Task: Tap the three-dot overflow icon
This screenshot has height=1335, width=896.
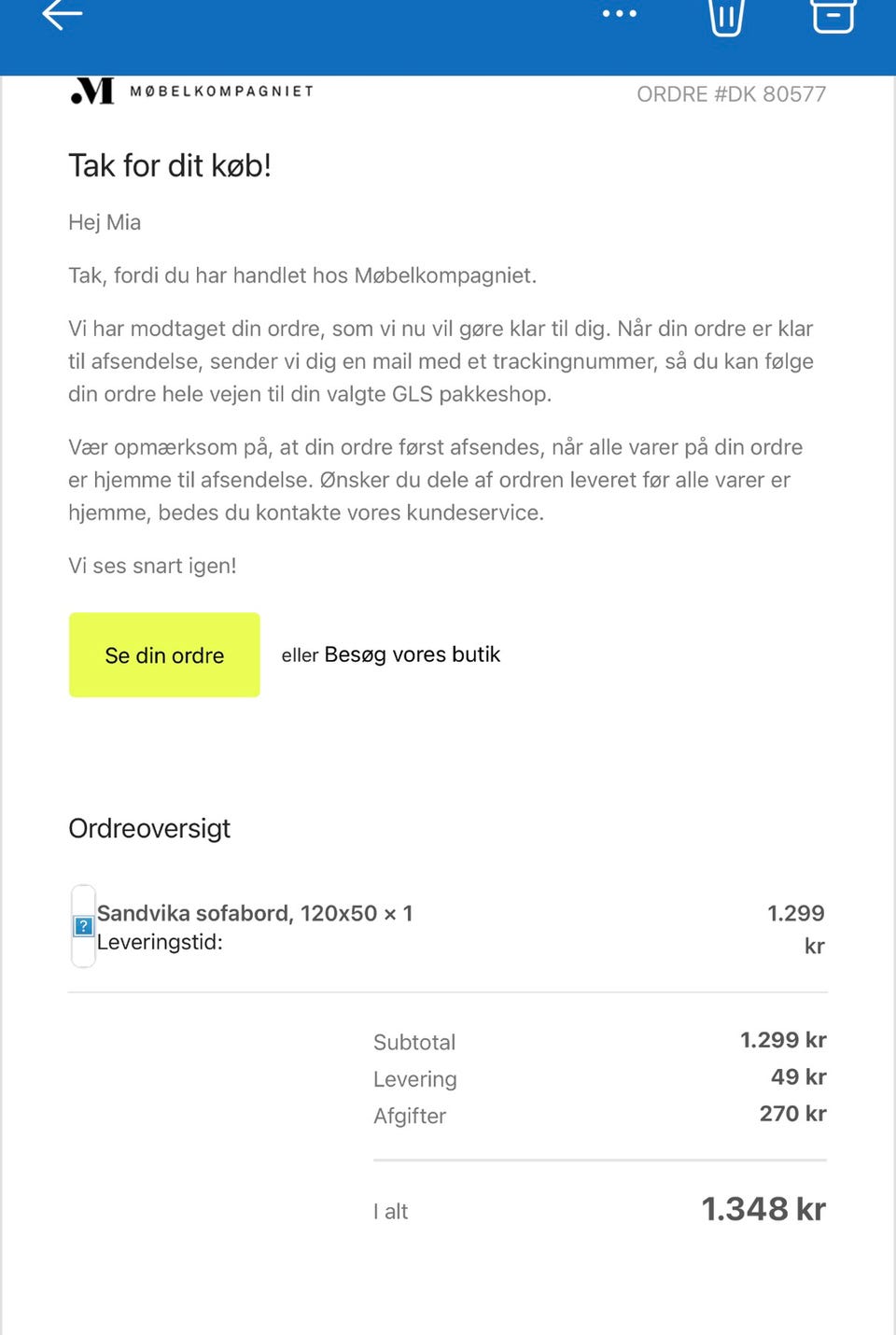Action: click(x=619, y=14)
